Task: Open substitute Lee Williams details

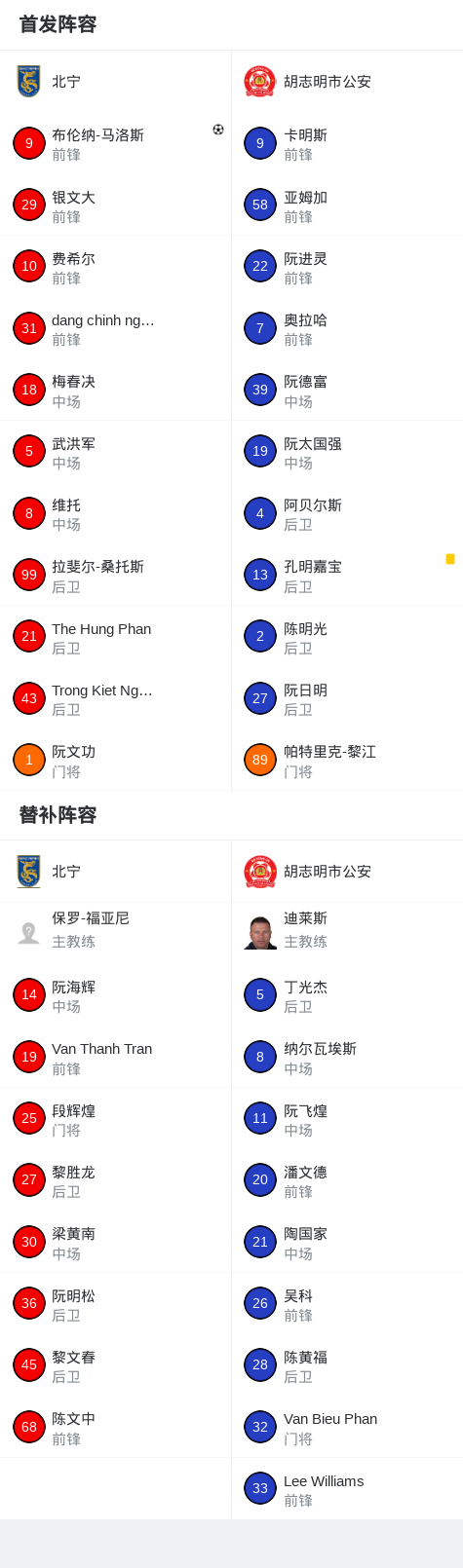Action: click(x=347, y=1489)
